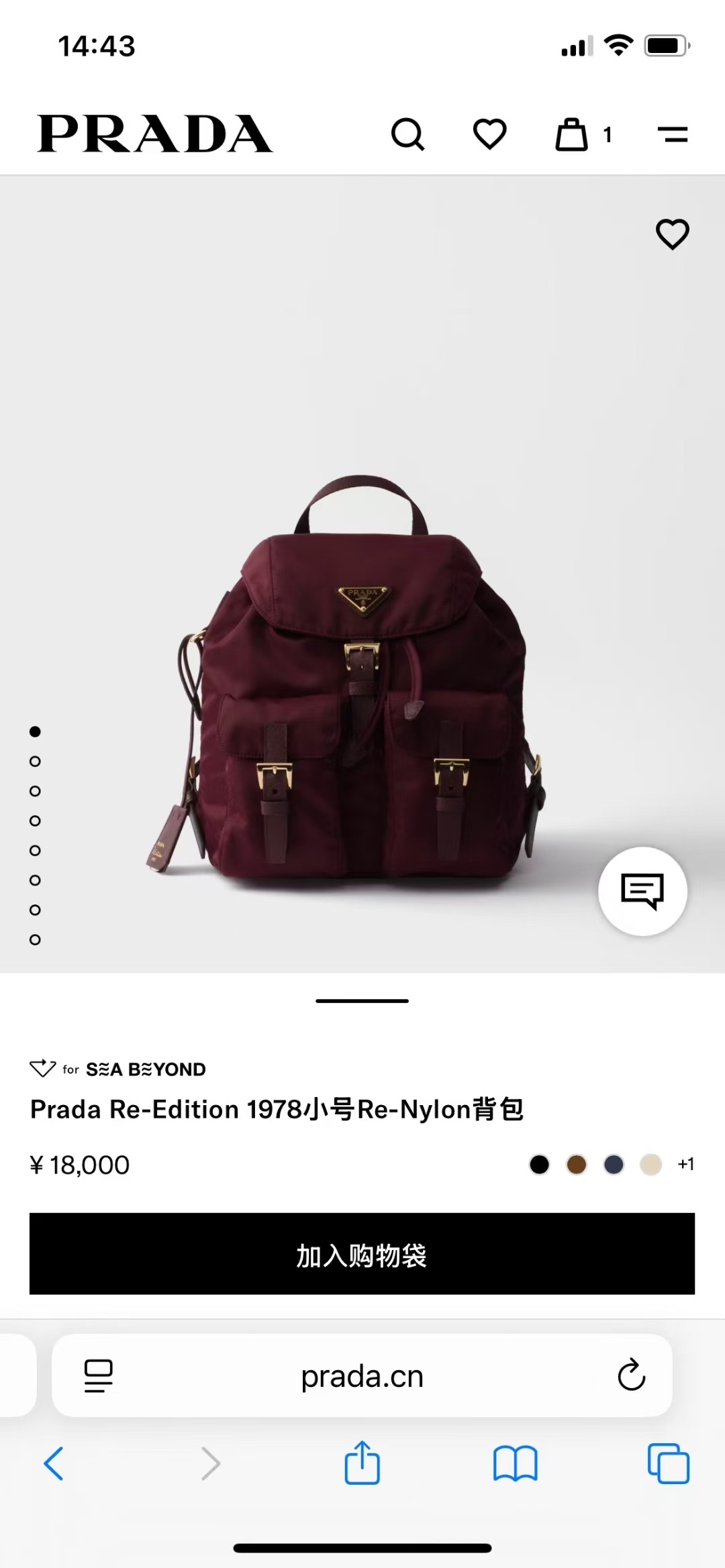This screenshot has width=725, height=1568.
Task: Open the prada.cn address bar
Action: (362, 1376)
